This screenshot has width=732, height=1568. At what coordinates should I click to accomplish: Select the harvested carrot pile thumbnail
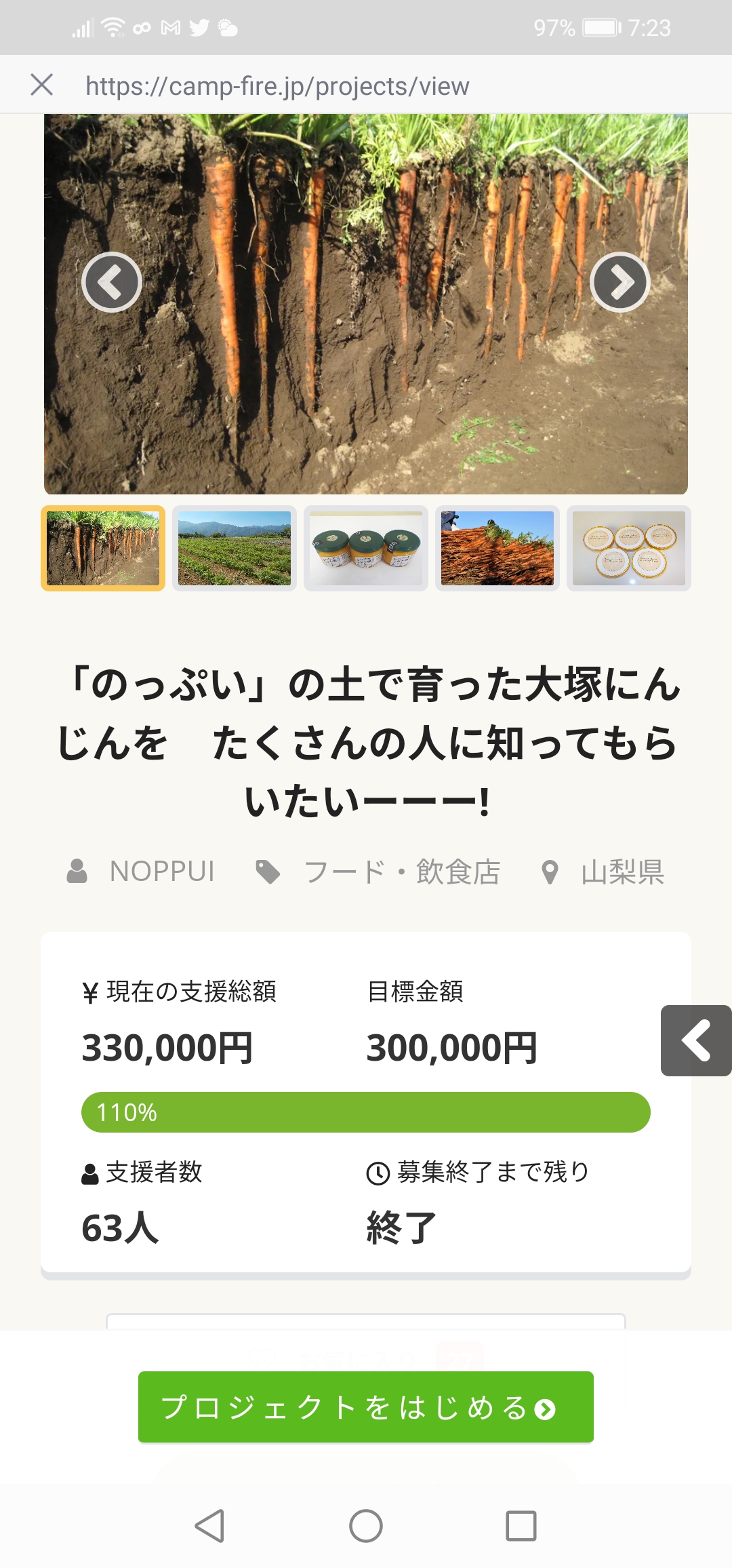tap(497, 548)
